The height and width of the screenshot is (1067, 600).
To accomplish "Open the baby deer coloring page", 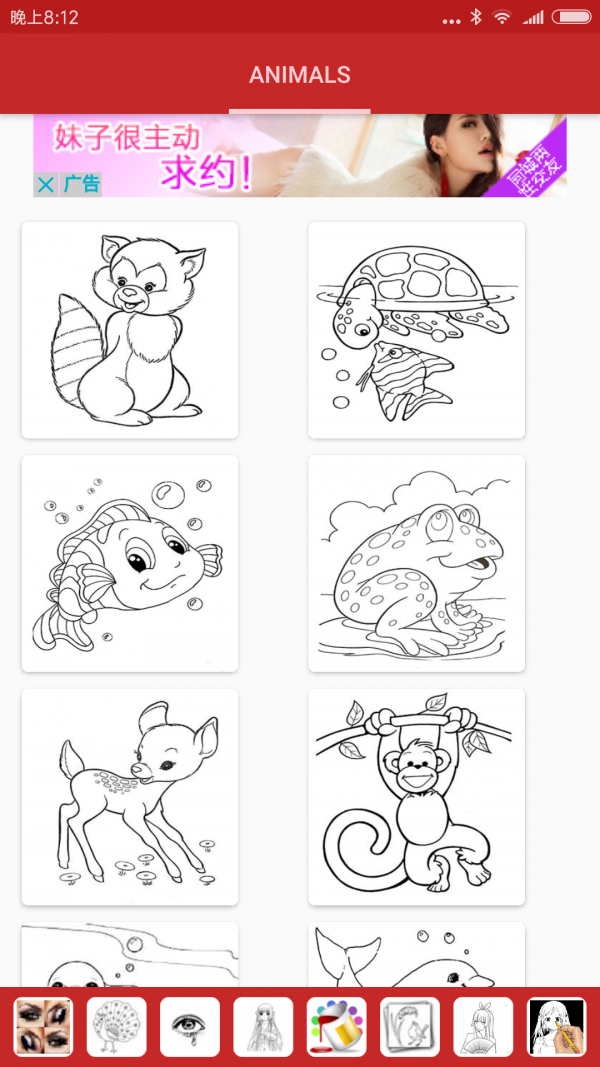I will click(130, 796).
